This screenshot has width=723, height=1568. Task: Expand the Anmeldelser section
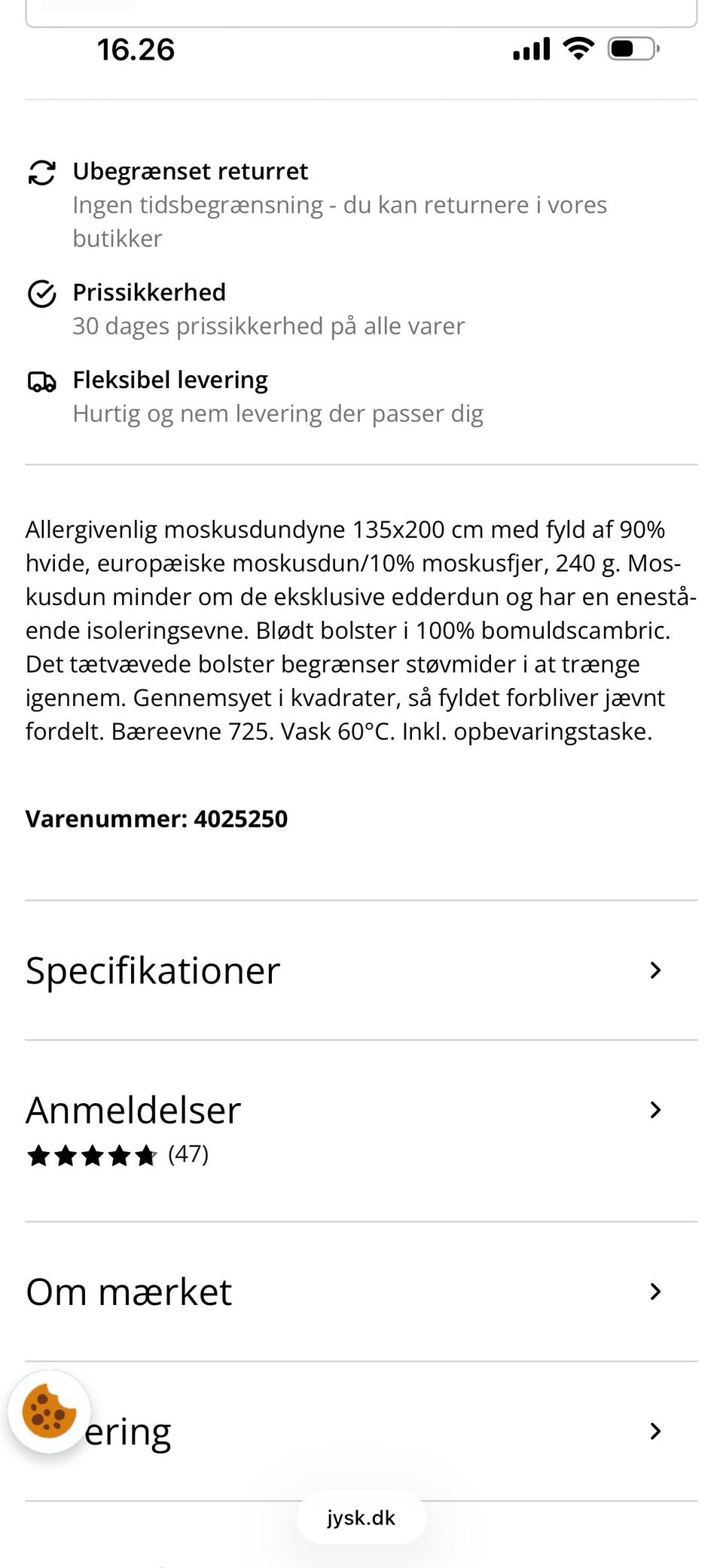[656, 1110]
